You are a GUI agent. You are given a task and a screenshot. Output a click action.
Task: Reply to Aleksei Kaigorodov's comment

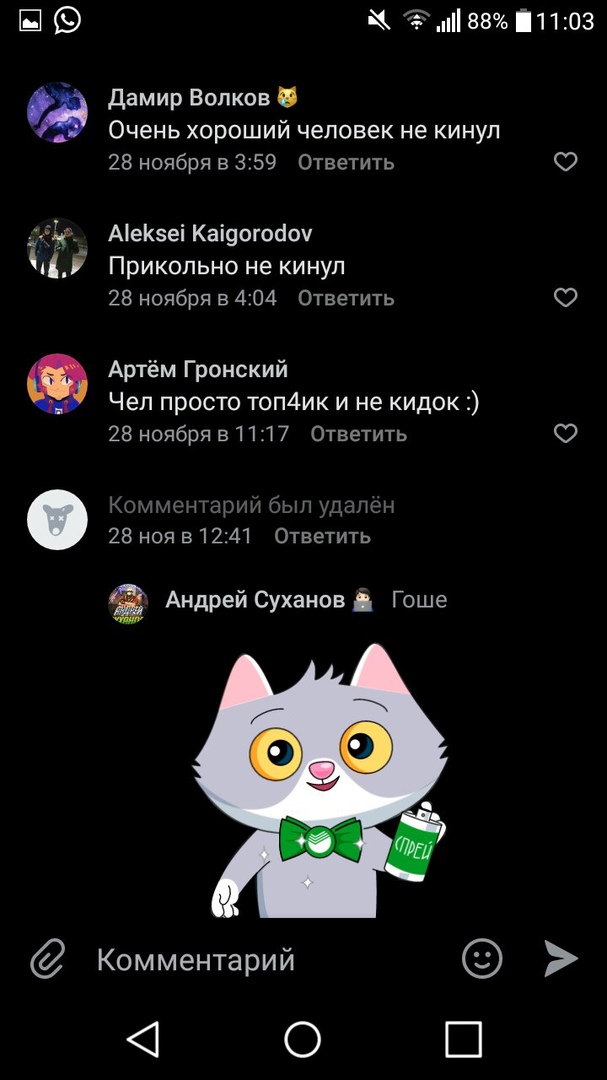click(x=346, y=298)
